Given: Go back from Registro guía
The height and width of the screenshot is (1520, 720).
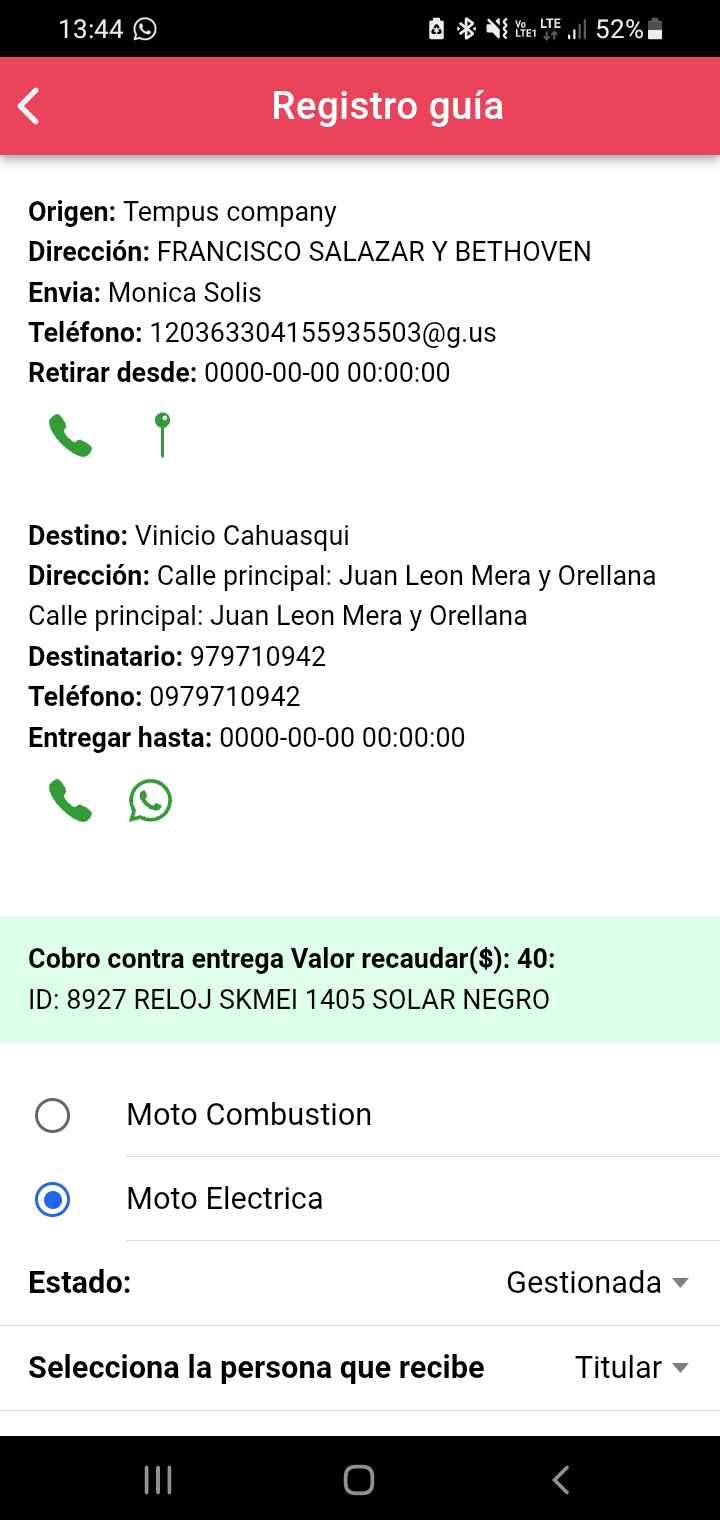Looking at the screenshot, I should [30, 106].
